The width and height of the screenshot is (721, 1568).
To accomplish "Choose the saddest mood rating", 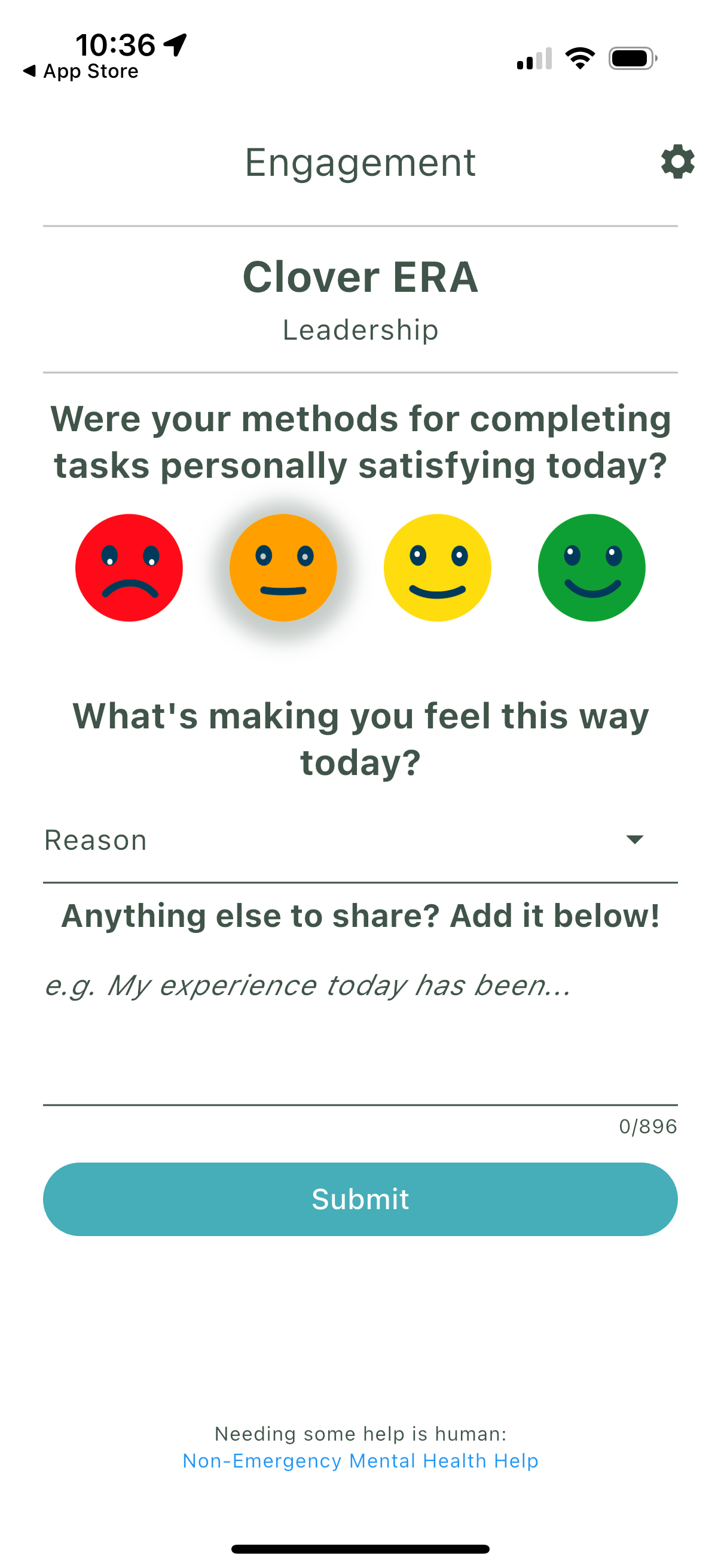I will tap(129, 568).
